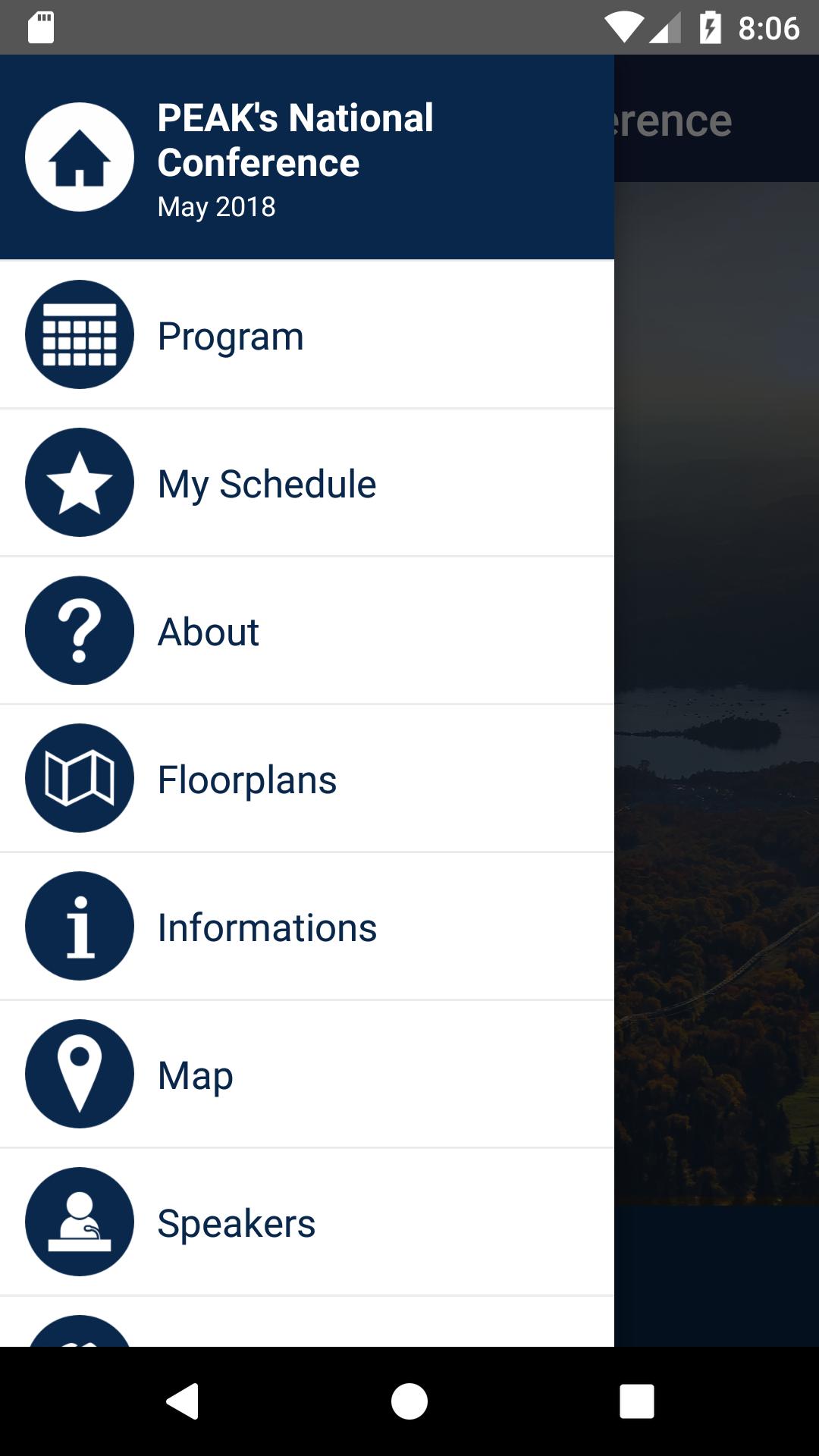The width and height of the screenshot is (819, 1456).
Task: View the Floorplans
Action: point(306,779)
